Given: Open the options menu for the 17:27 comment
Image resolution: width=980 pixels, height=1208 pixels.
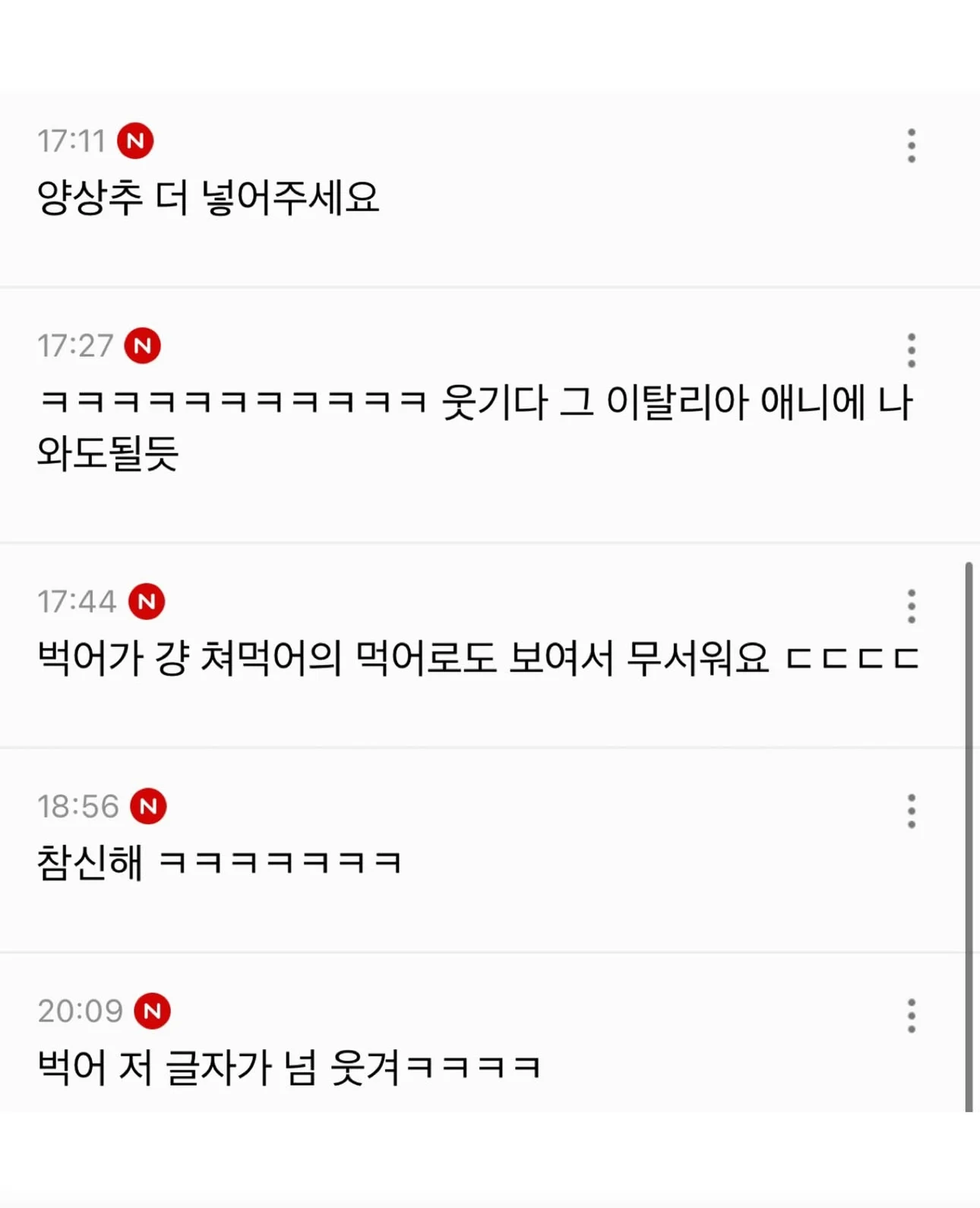Looking at the screenshot, I should pyautogui.click(x=911, y=350).
